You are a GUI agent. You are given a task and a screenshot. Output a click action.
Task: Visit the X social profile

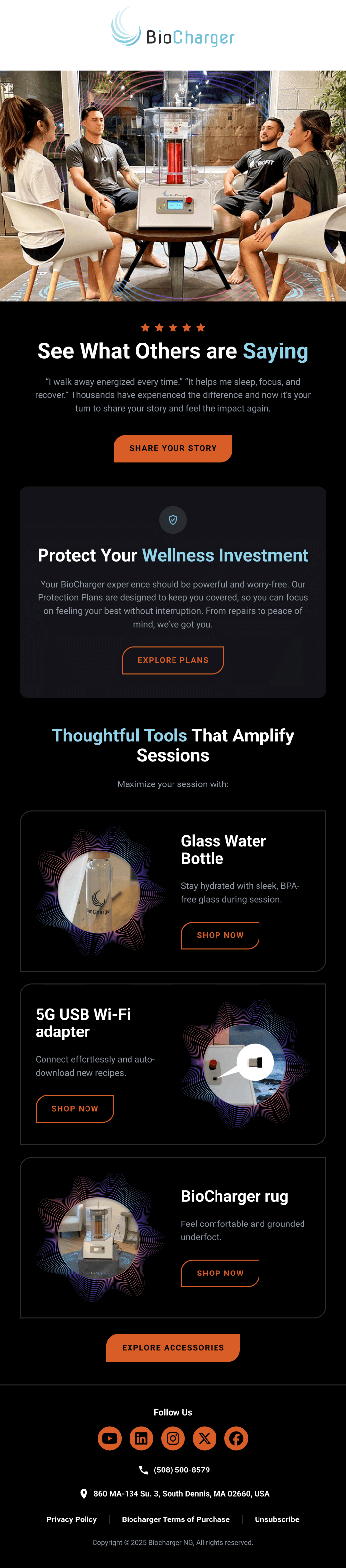point(204,1438)
